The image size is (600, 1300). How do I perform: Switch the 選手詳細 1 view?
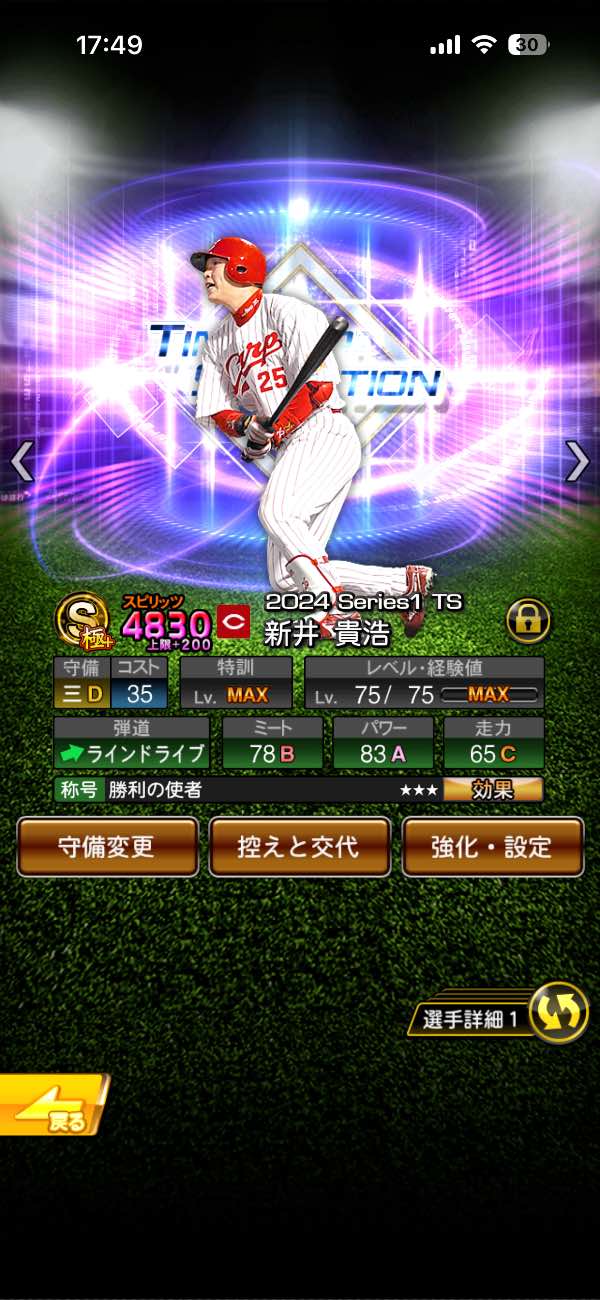pos(557,1013)
